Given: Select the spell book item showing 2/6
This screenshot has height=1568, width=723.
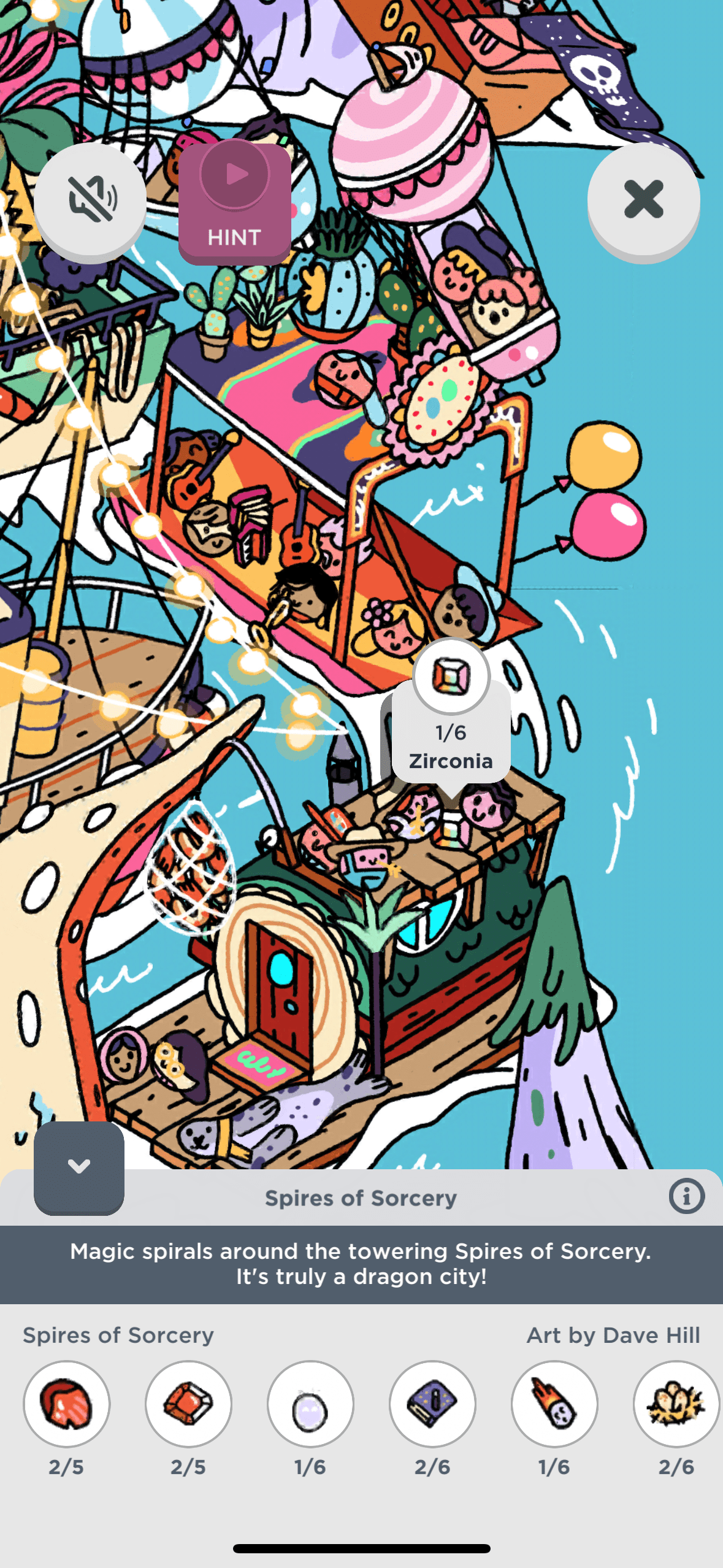Looking at the screenshot, I should [x=432, y=1403].
